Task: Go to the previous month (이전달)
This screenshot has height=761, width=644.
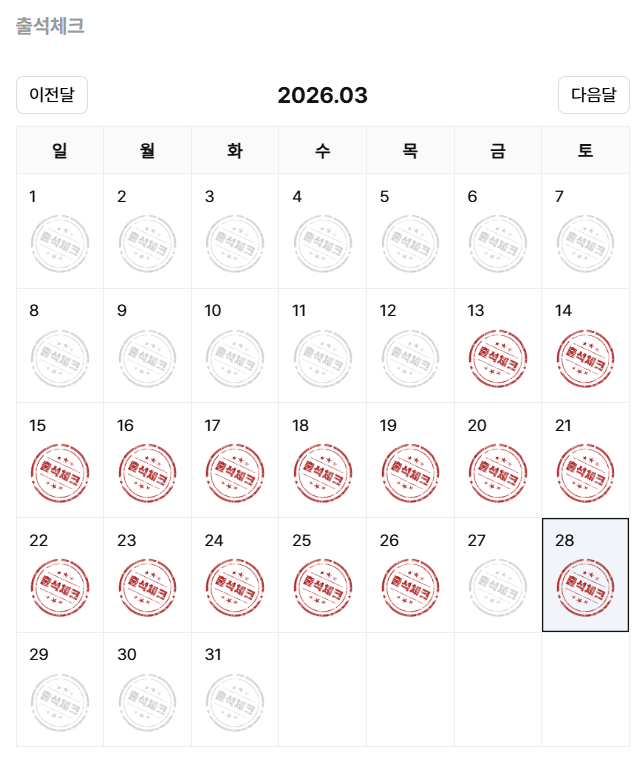Action: [52, 95]
